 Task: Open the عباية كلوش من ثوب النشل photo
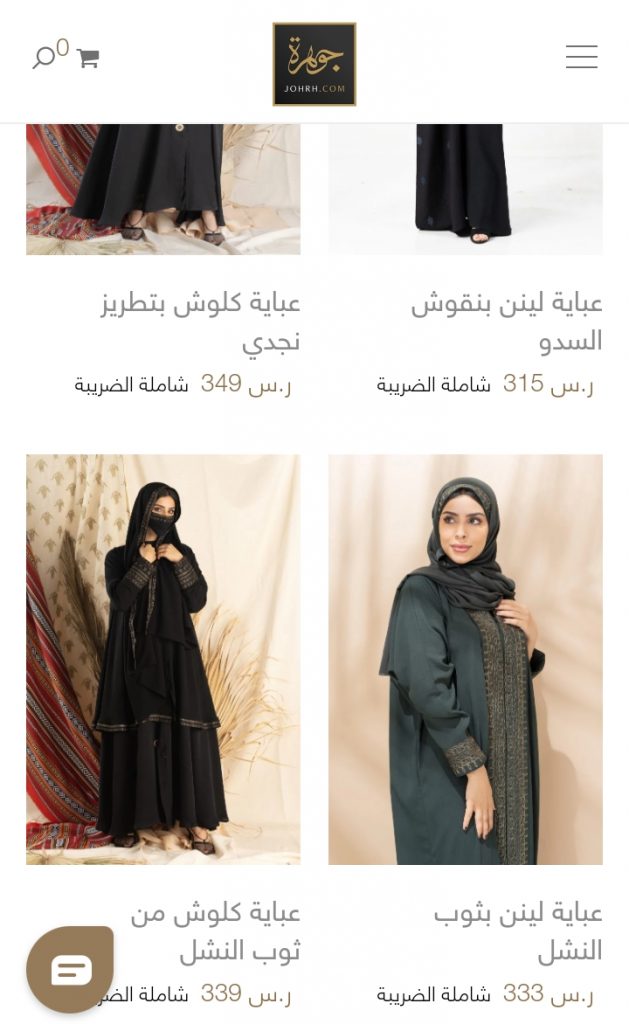[163, 660]
